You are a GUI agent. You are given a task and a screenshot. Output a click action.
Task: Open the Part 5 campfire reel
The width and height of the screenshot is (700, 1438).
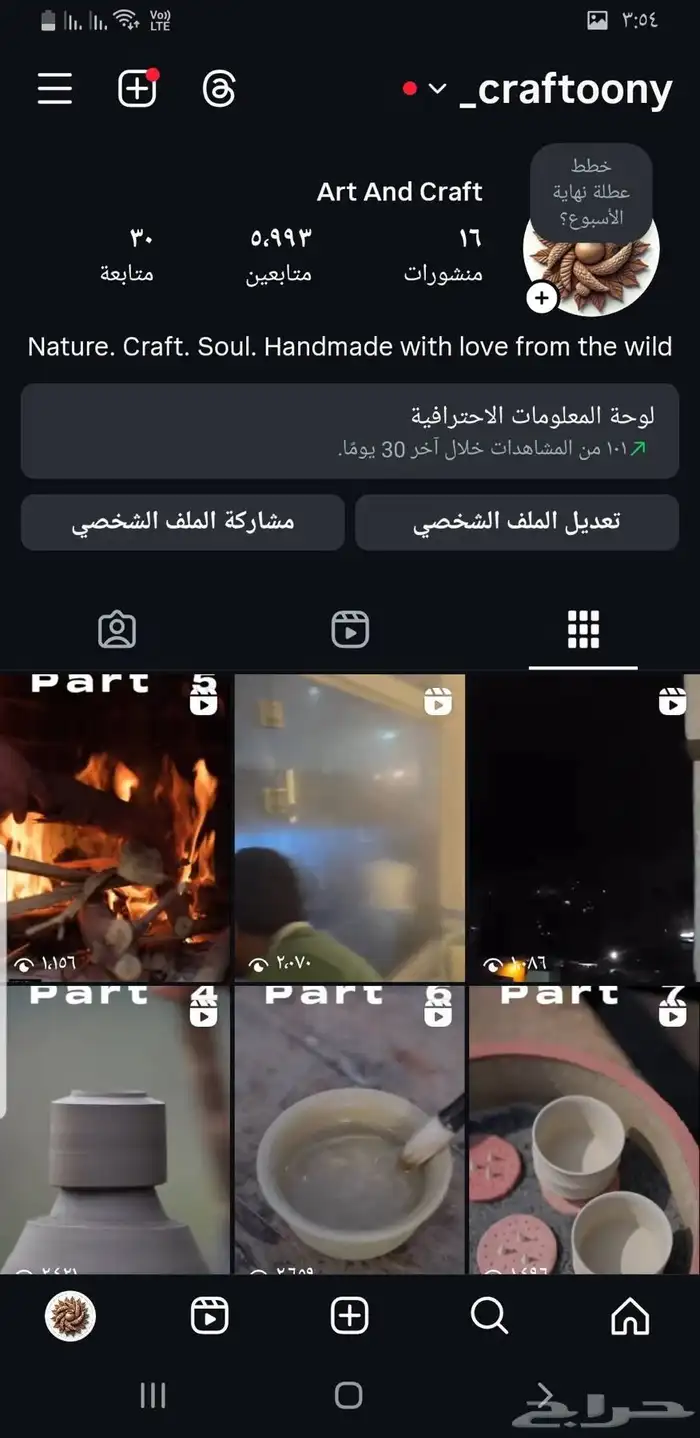tap(115, 828)
